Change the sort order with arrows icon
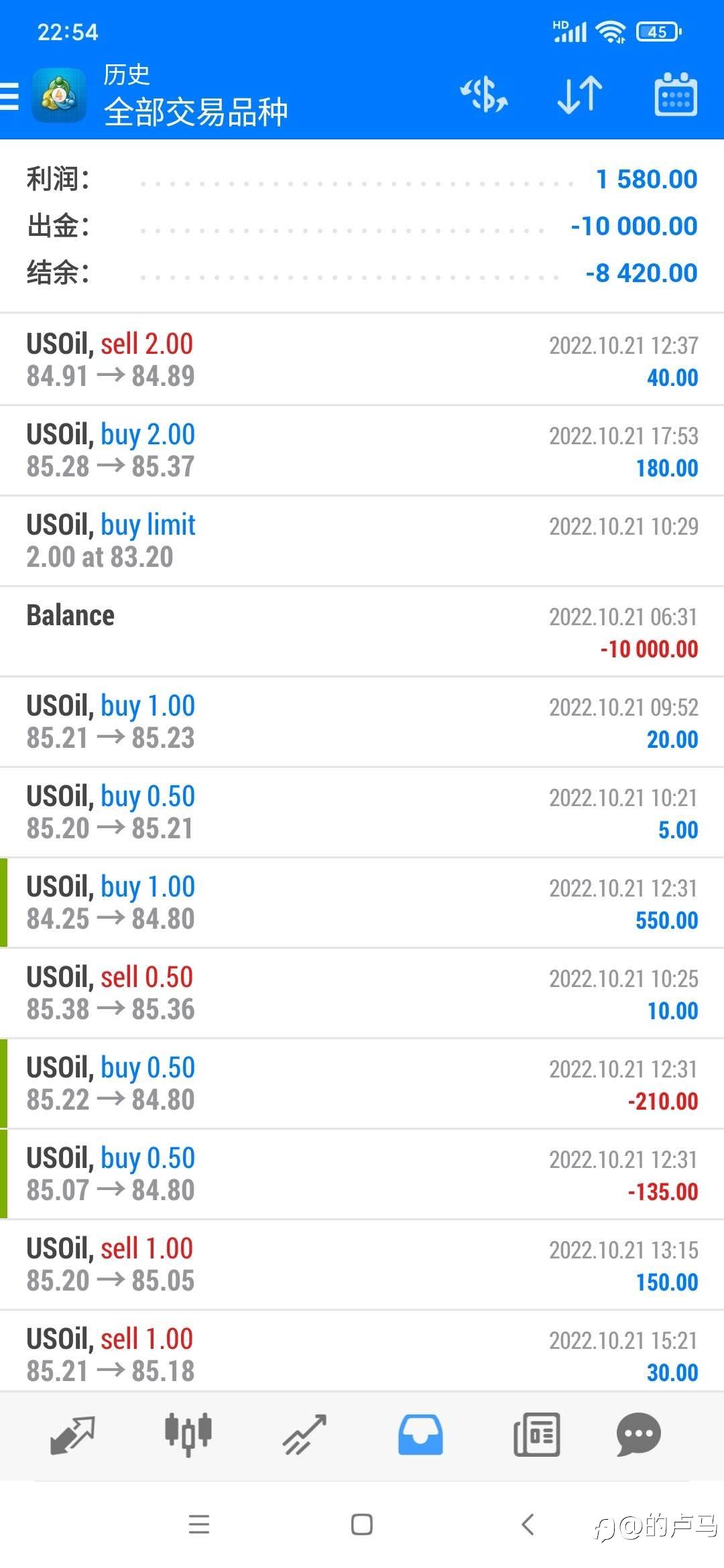This screenshot has height=1568, width=724. 580,94
